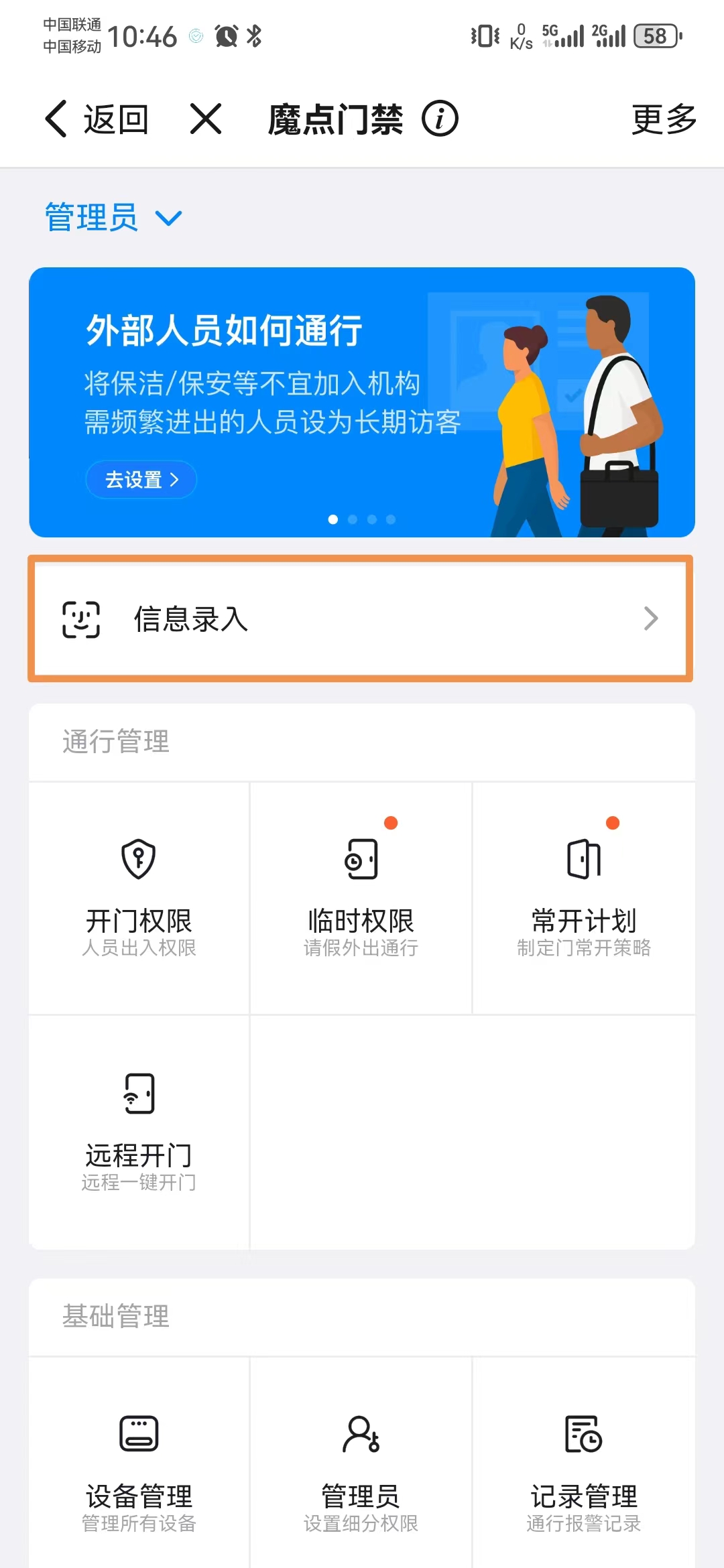The height and width of the screenshot is (1568, 724).
Task: Open the info icon beside 魔点门禁
Action: click(440, 119)
